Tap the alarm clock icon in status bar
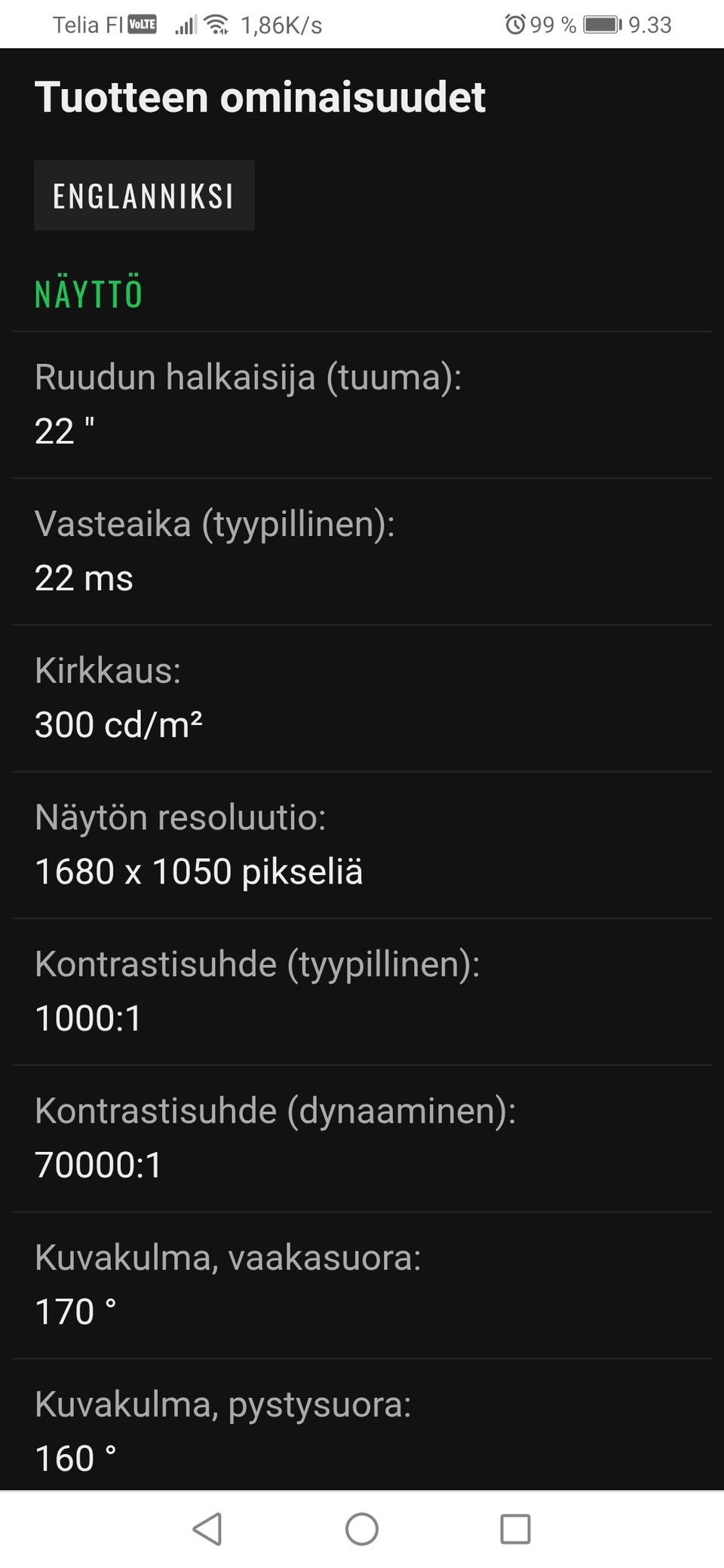The width and height of the screenshot is (724, 1568). point(514,23)
